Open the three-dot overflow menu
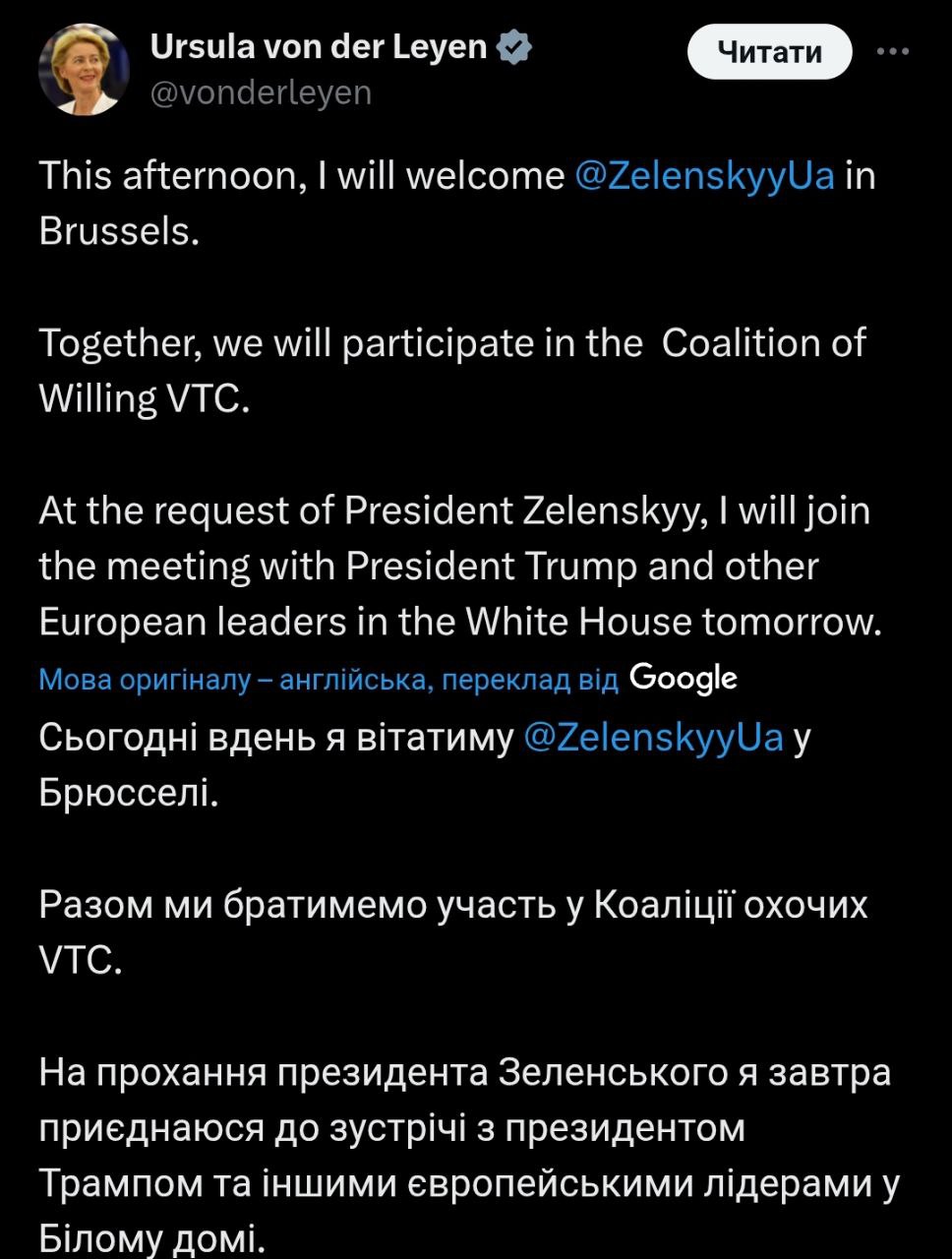 pyautogui.click(x=892, y=51)
